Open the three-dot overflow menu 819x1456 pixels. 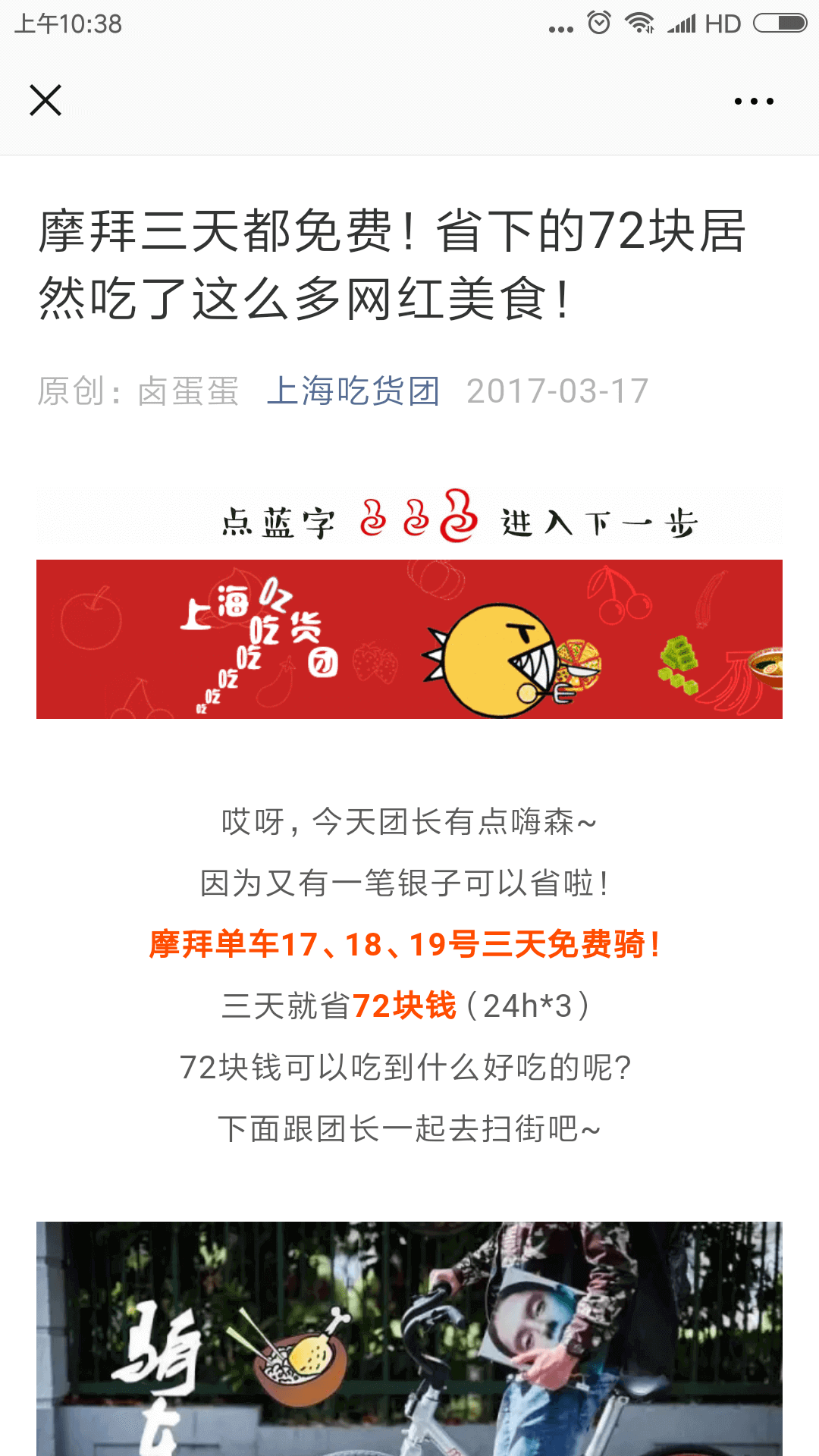pyautogui.click(x=754, y=101)
